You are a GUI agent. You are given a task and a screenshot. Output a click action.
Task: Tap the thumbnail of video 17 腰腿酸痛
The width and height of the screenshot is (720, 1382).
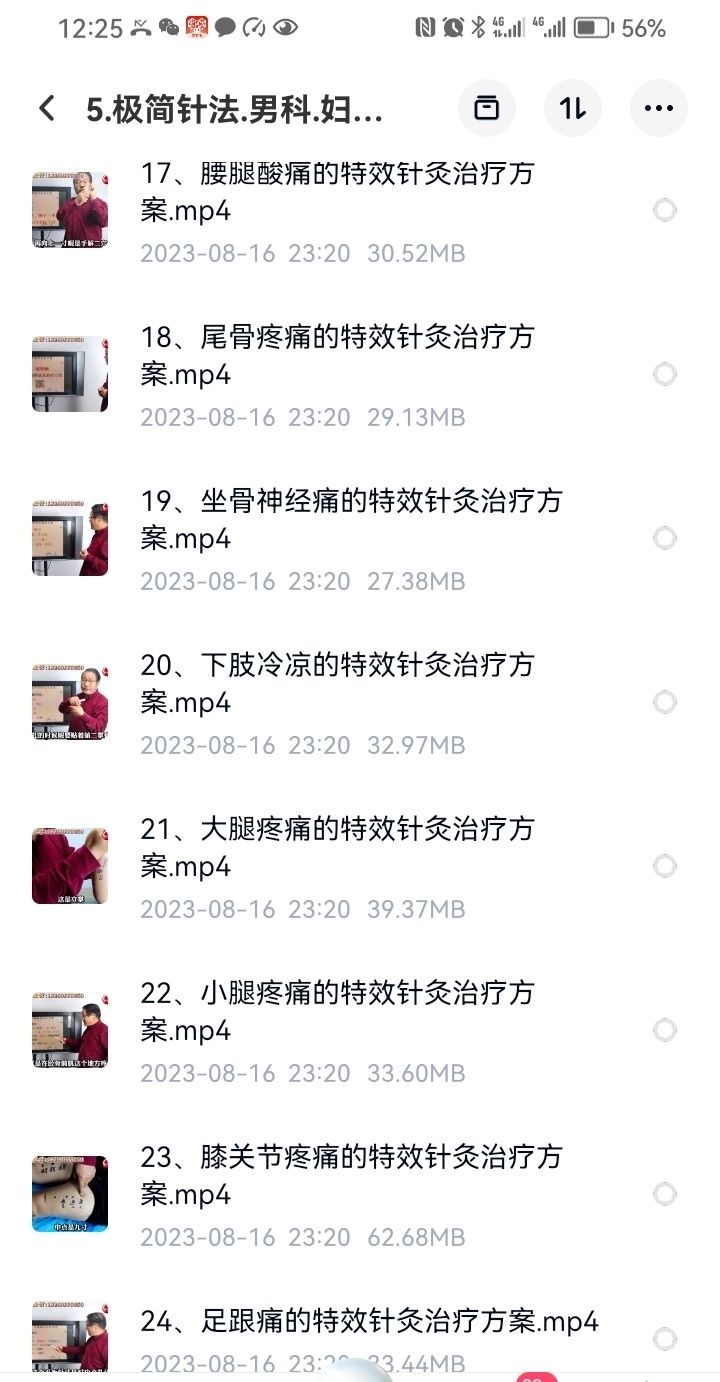70,209
